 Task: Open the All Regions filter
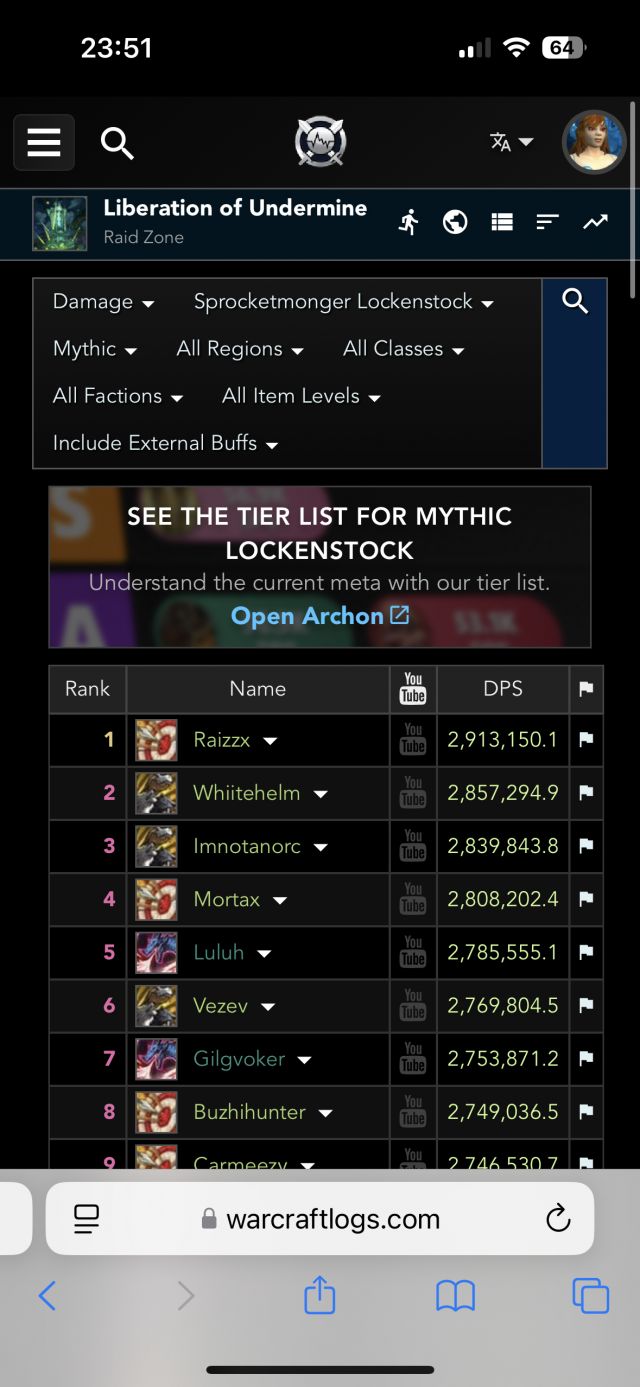click(x=239, y=349)
